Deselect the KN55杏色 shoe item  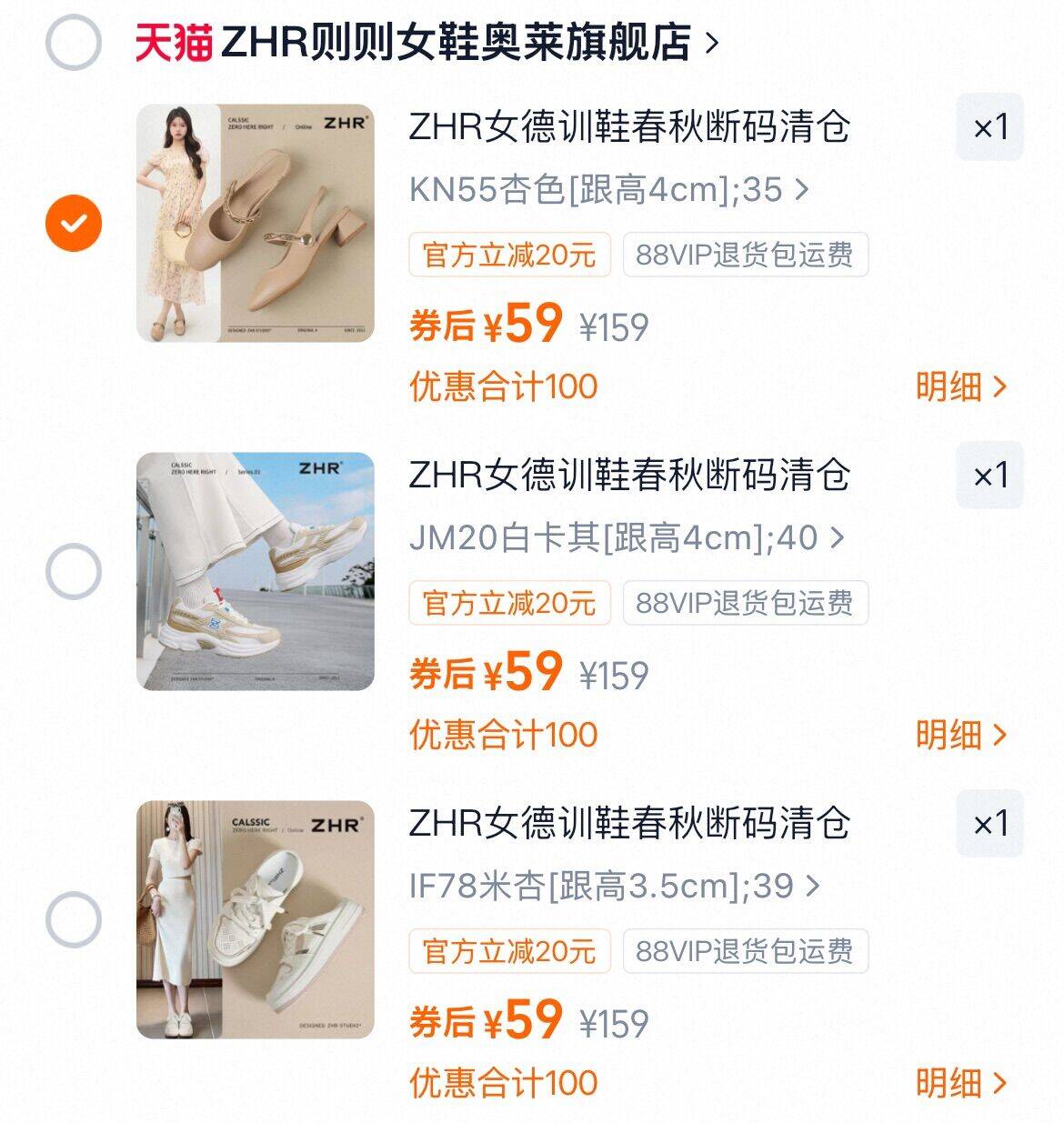[x=73, y=223]
